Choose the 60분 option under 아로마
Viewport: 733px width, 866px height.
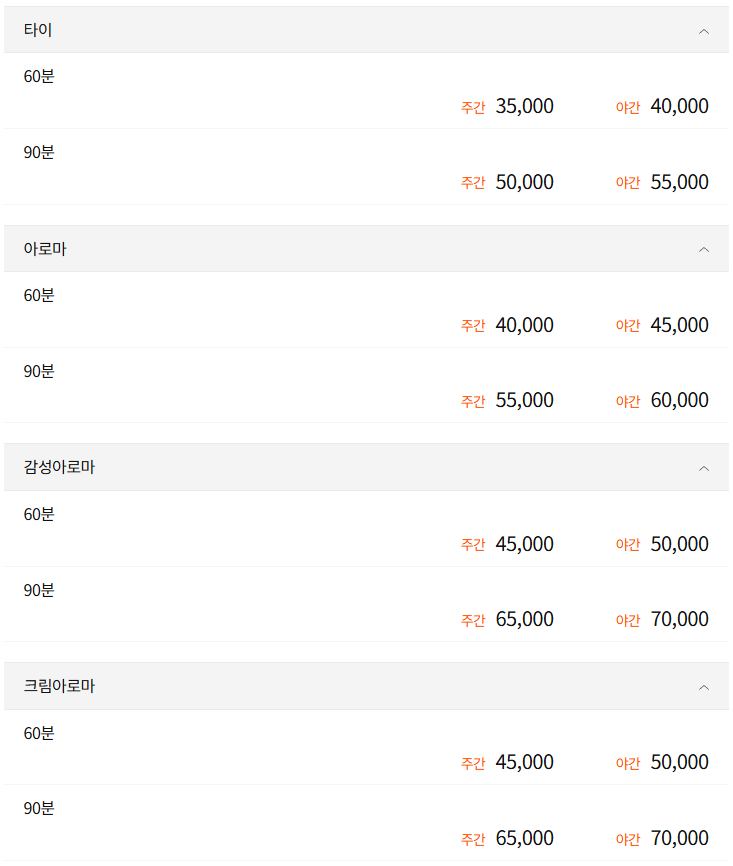pos(37,295)
